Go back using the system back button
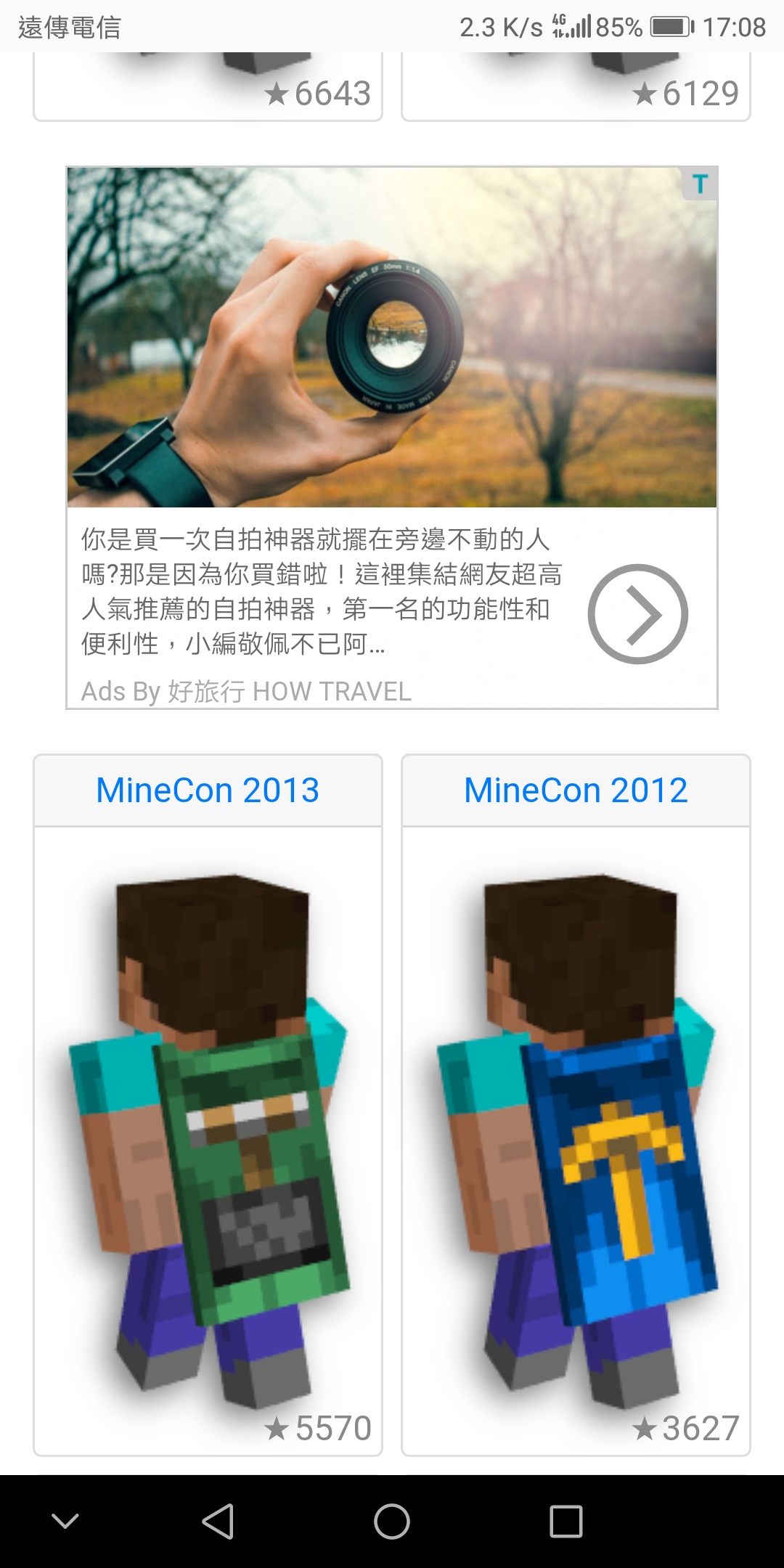The image size is (784, 1568). point(218,1522)
